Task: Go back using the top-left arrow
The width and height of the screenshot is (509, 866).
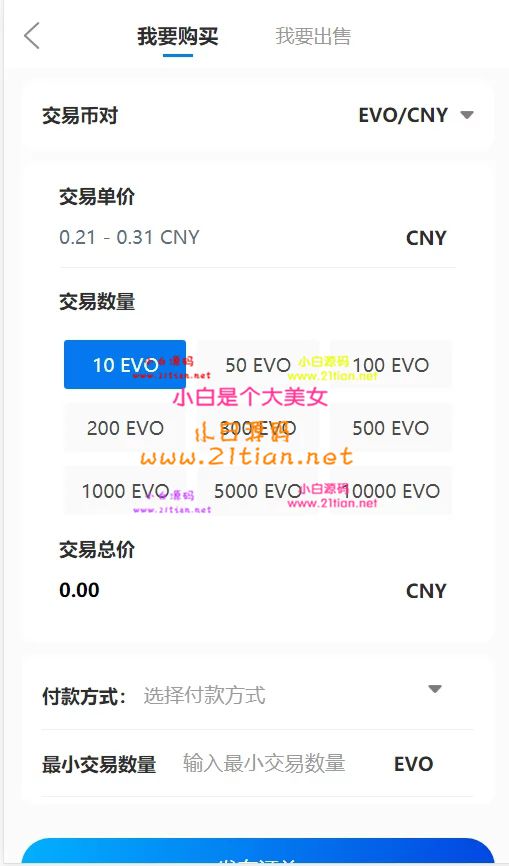Action: (x=32, y=36)
